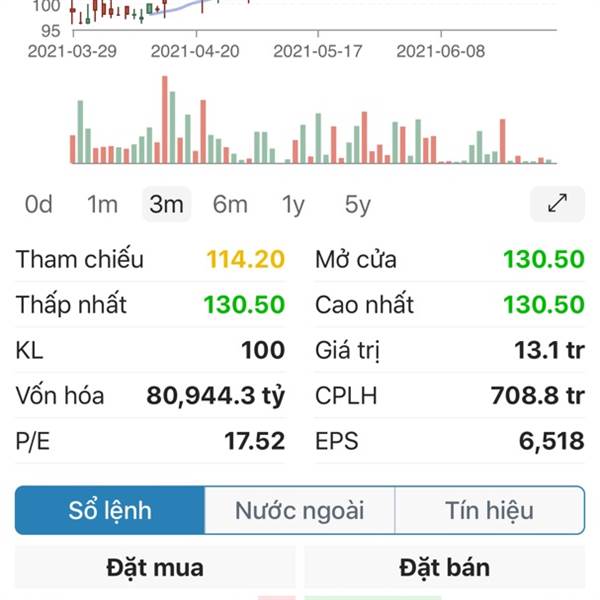Show the 6m price chart
Viewport: 600px width, 600px height.
click(230, 205)
